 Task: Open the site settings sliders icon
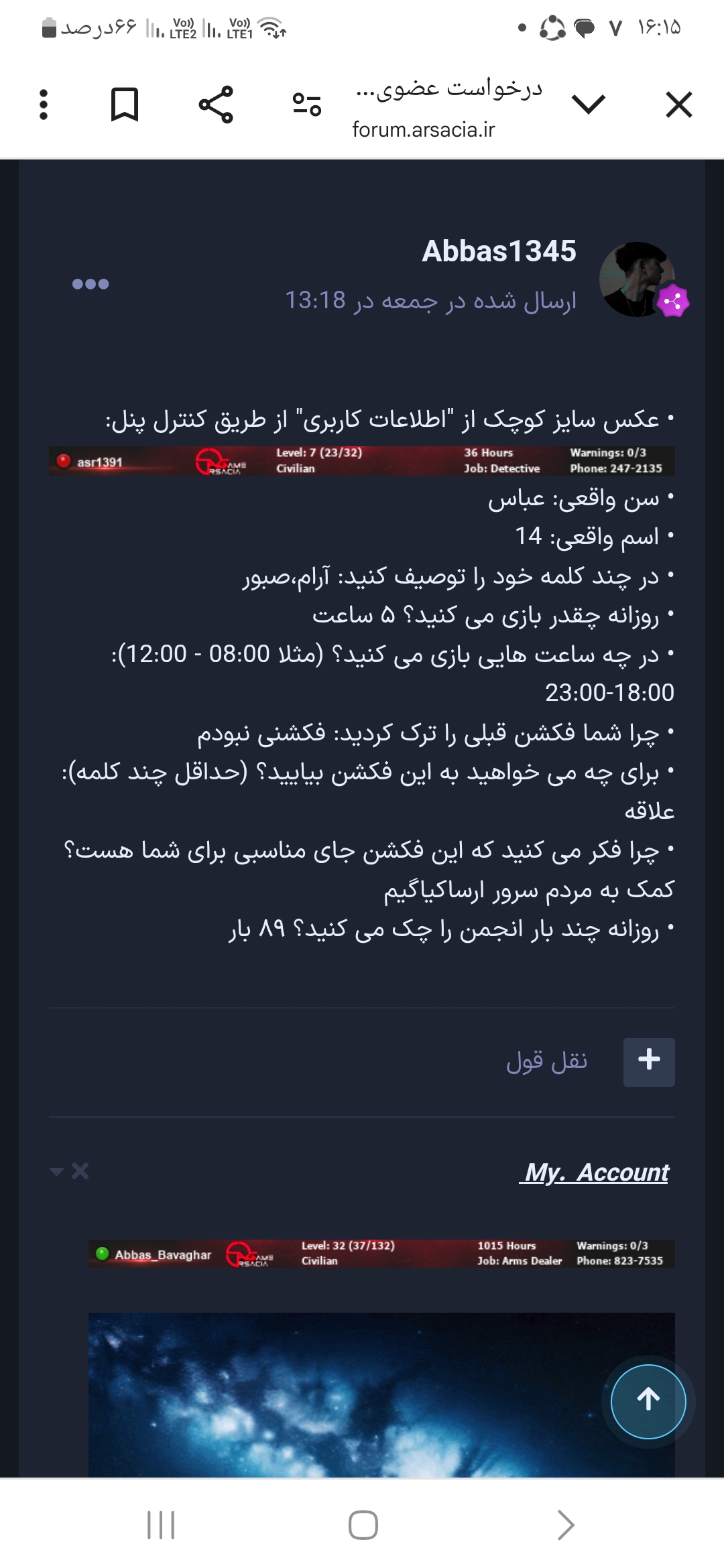[307, 105]
